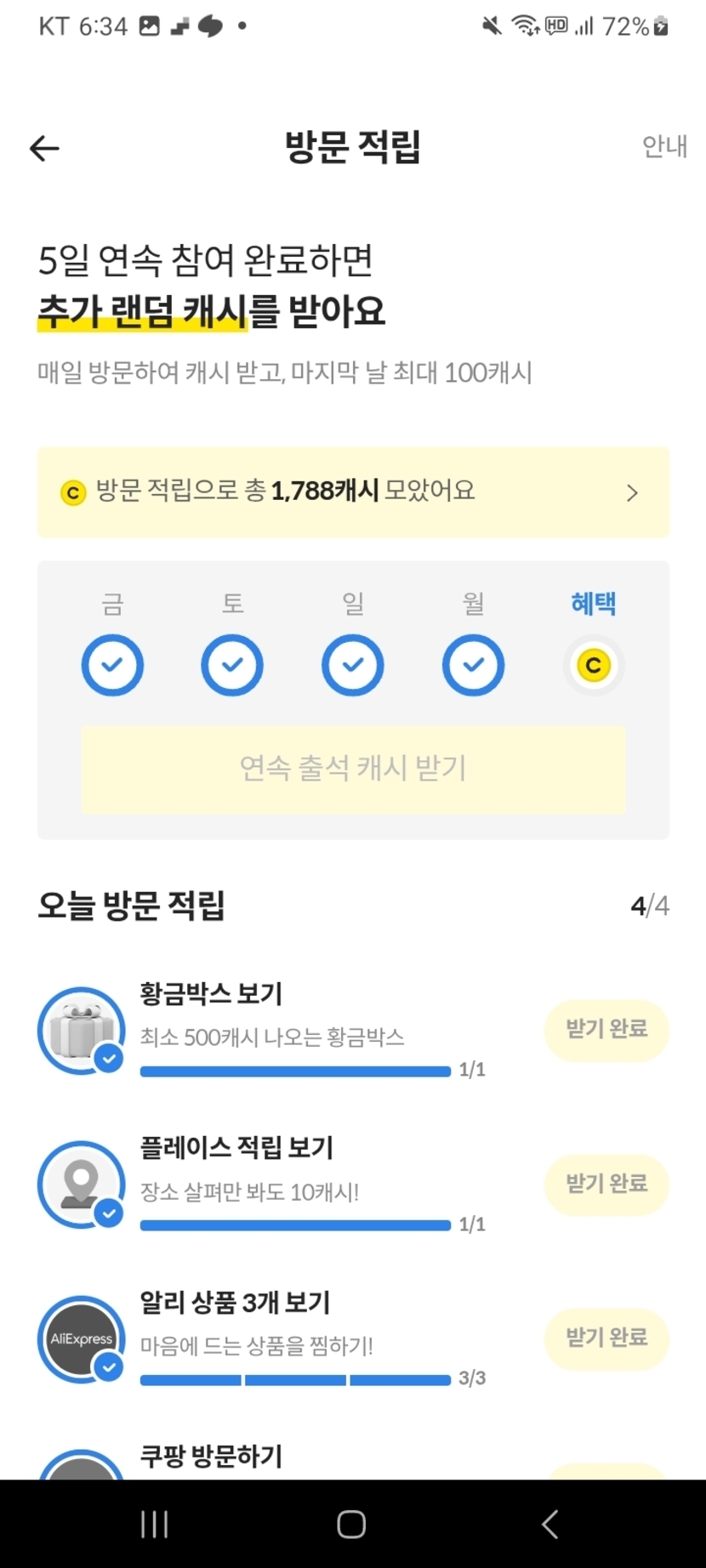
Task: Tap 받기 완료 for 플레이스 적립 보기
Action: (606, 1185)
